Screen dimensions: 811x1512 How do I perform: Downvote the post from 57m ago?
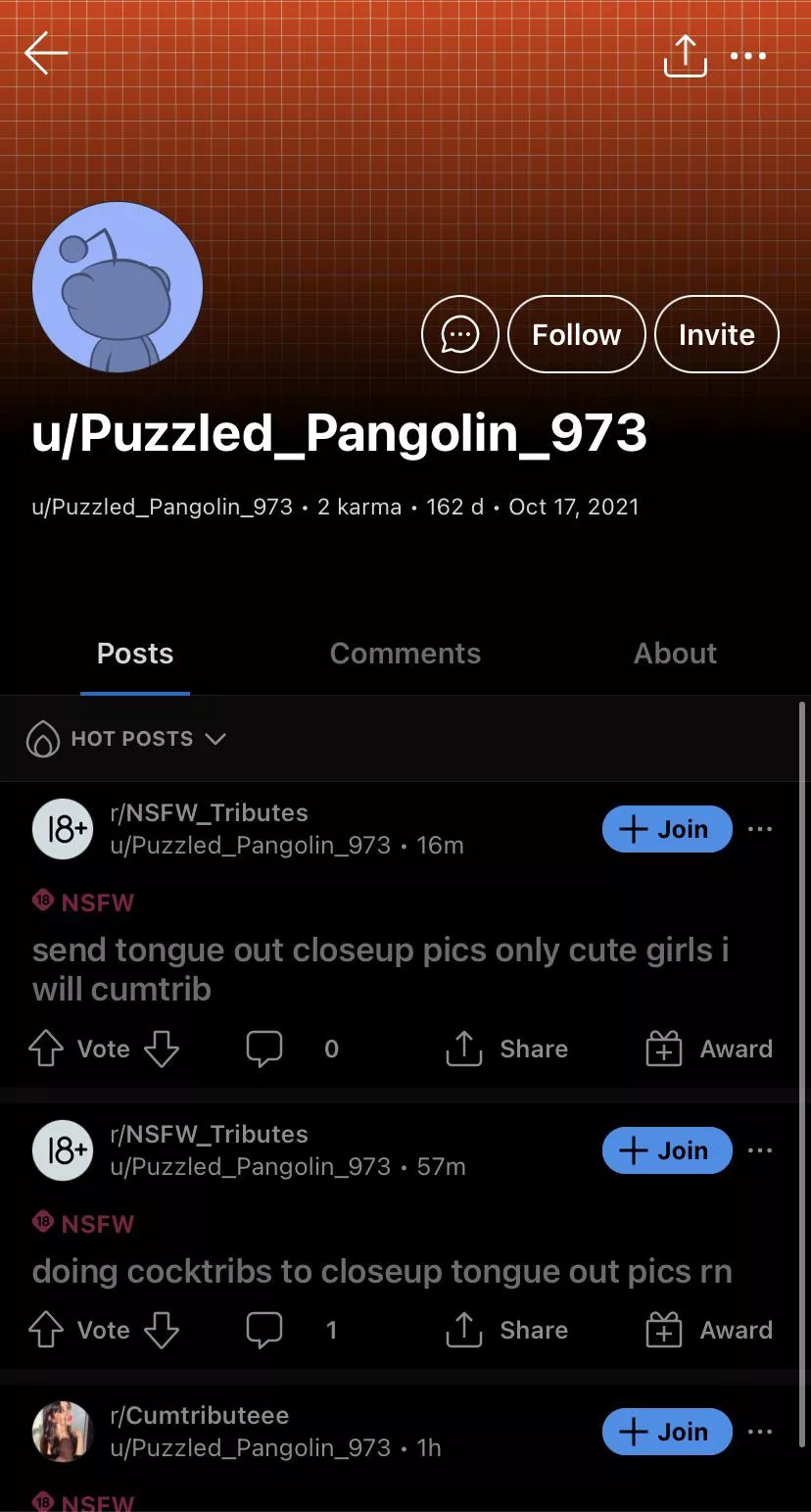[162, 1331]
